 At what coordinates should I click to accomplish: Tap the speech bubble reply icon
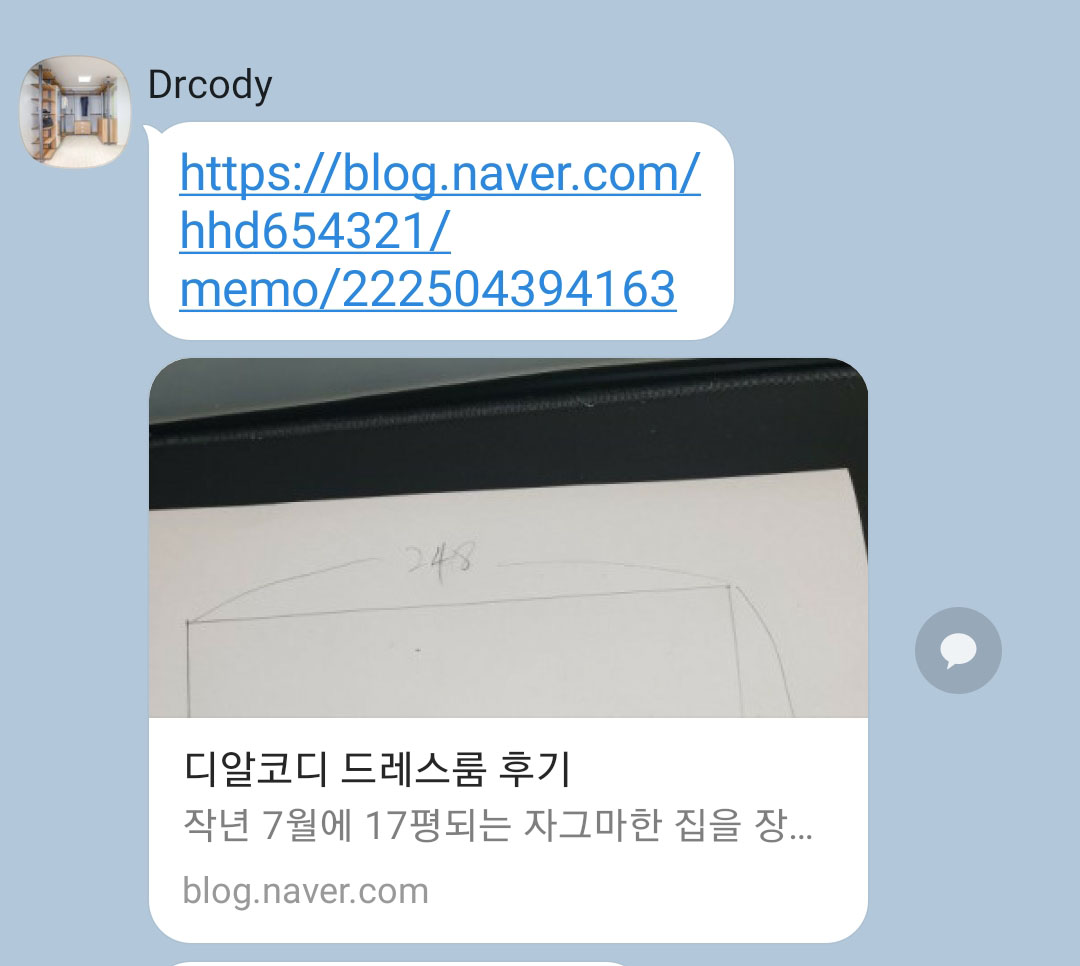957,651
